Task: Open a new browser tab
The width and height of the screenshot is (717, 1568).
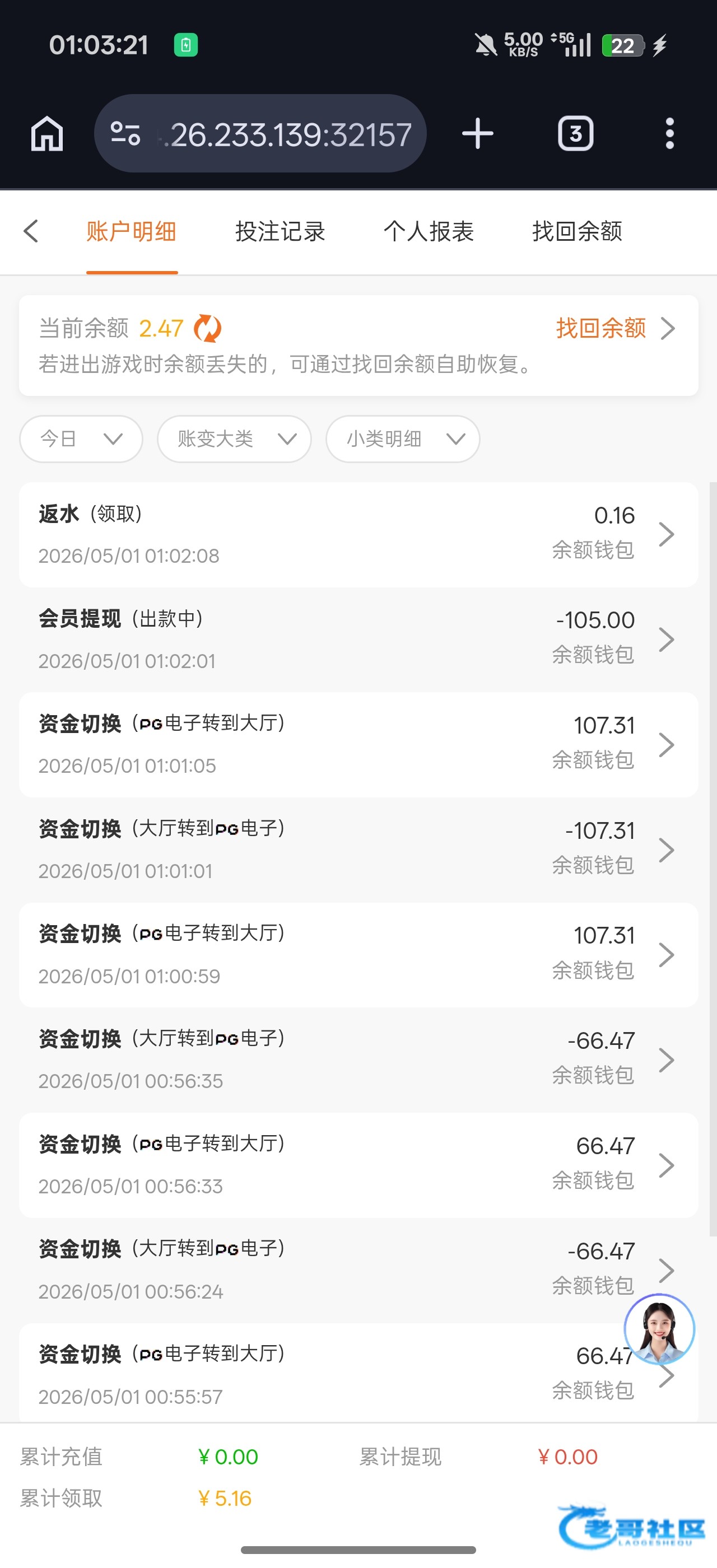Action: click(x=478, y=133)
